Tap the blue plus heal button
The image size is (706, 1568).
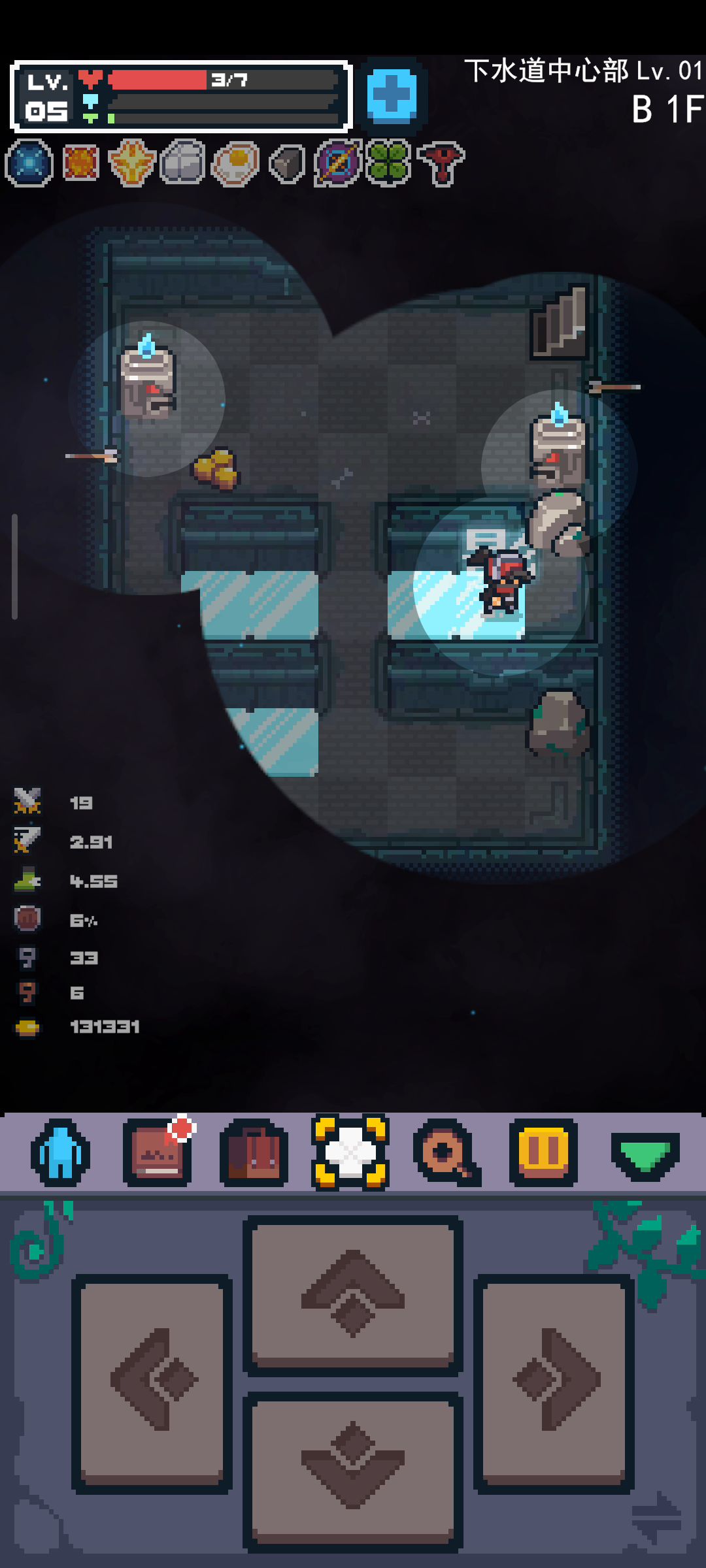pos(391,96)
